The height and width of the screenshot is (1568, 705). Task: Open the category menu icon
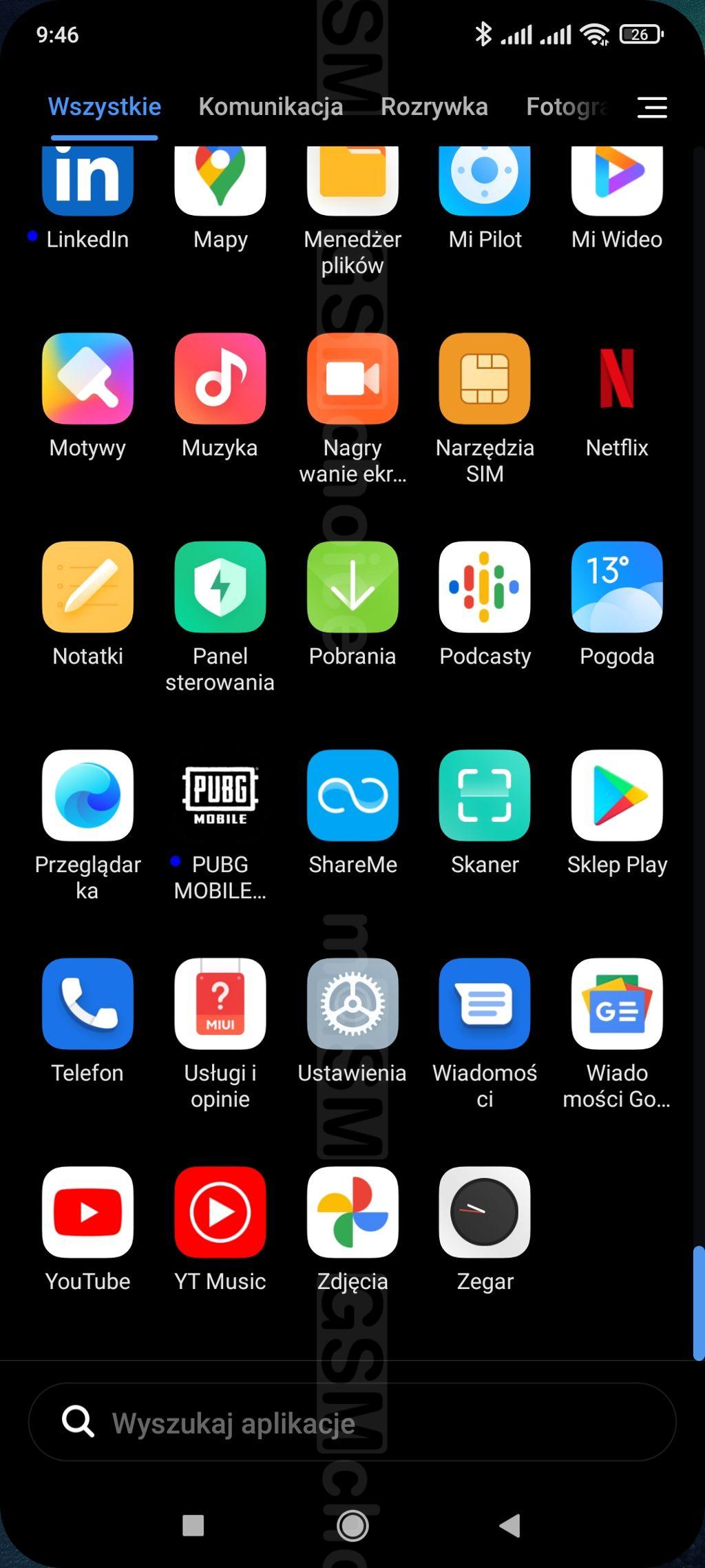(651, 107)
